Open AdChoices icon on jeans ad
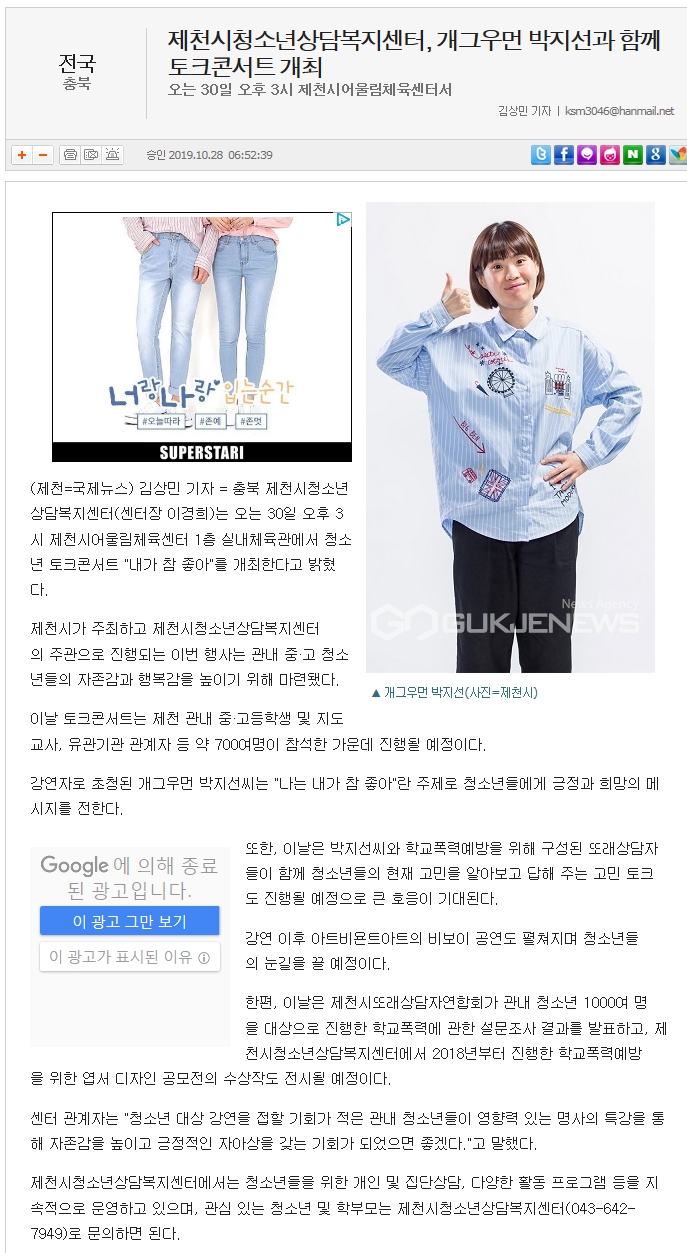The image size is (687, 1253). (x=342, y=220)
